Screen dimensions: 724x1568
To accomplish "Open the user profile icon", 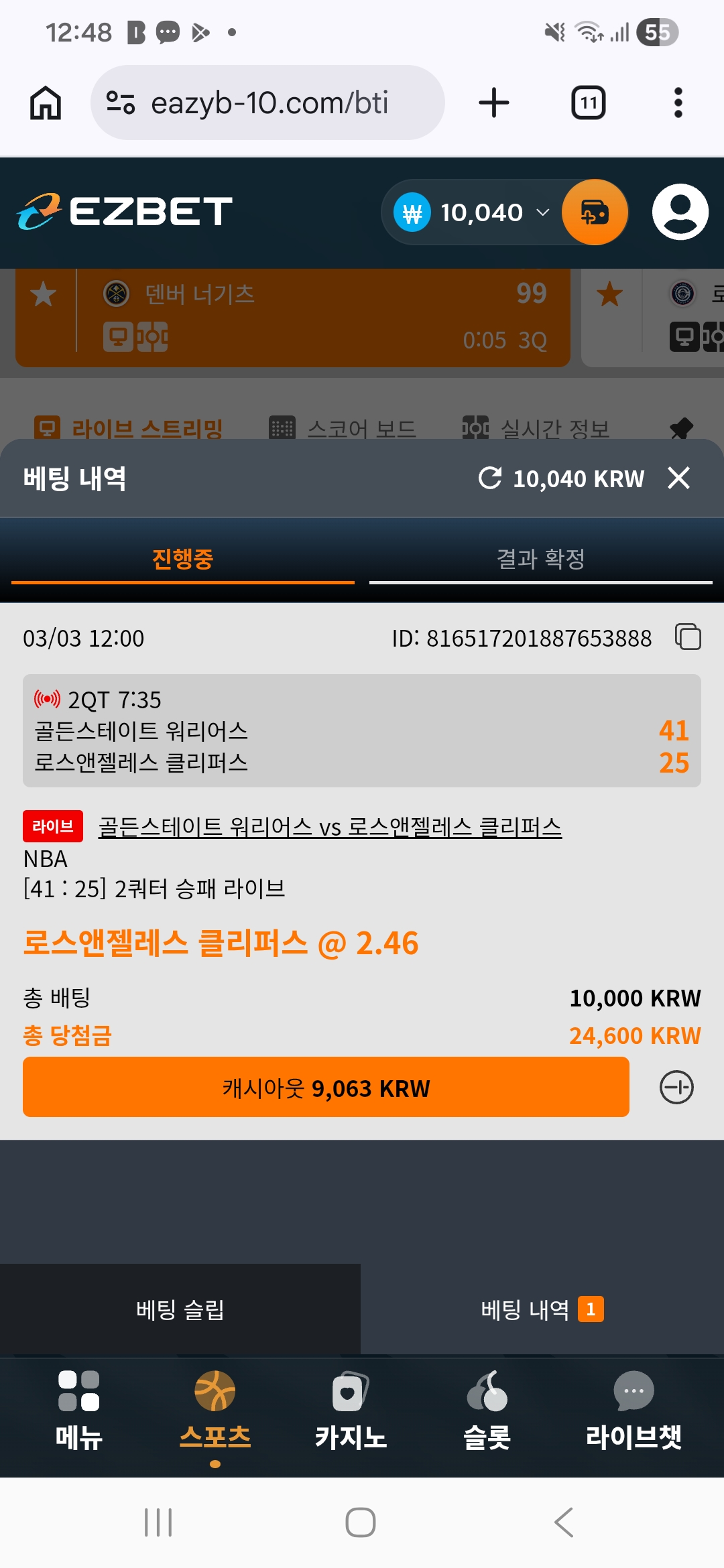I will pyautogui.click(x=680, y=212).
